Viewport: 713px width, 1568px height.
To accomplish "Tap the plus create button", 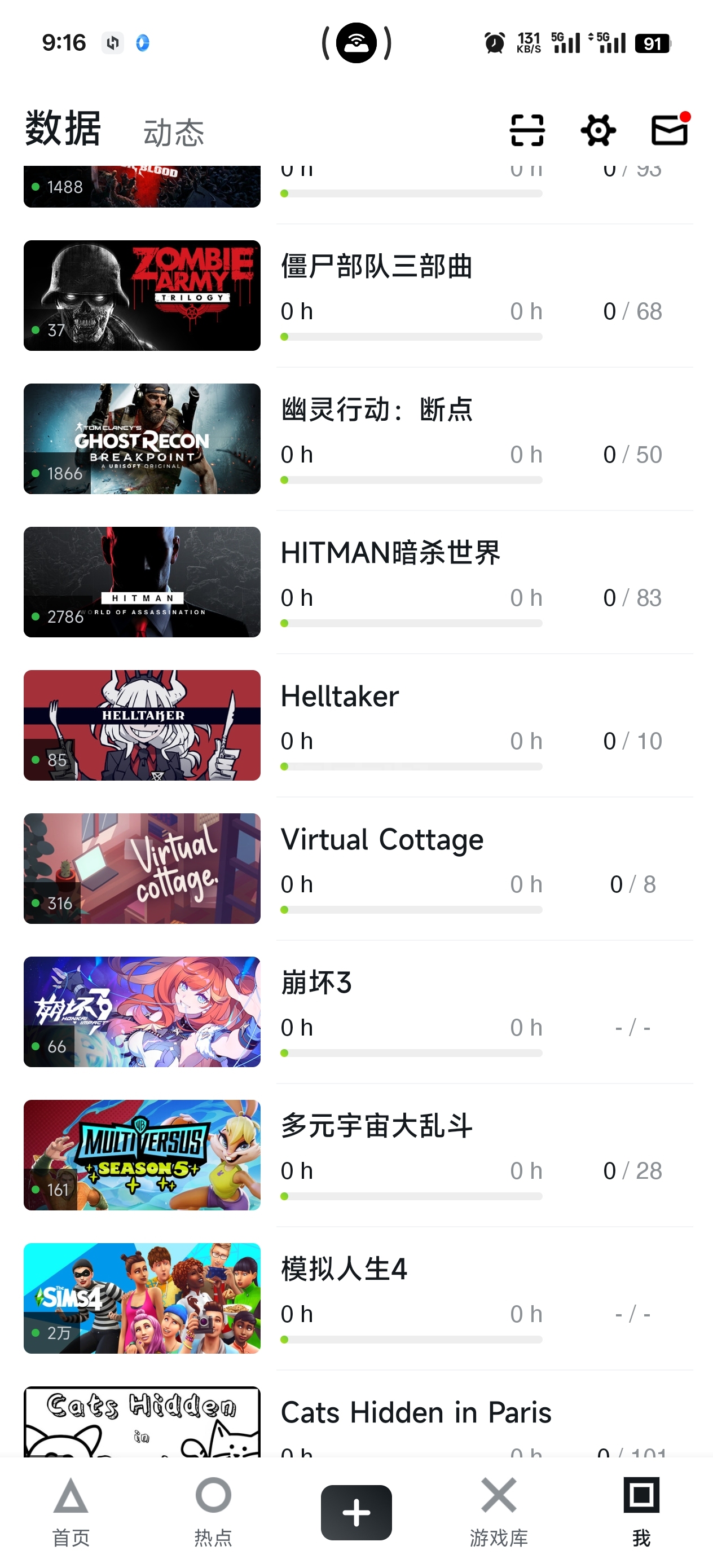I will (356, 1512).
